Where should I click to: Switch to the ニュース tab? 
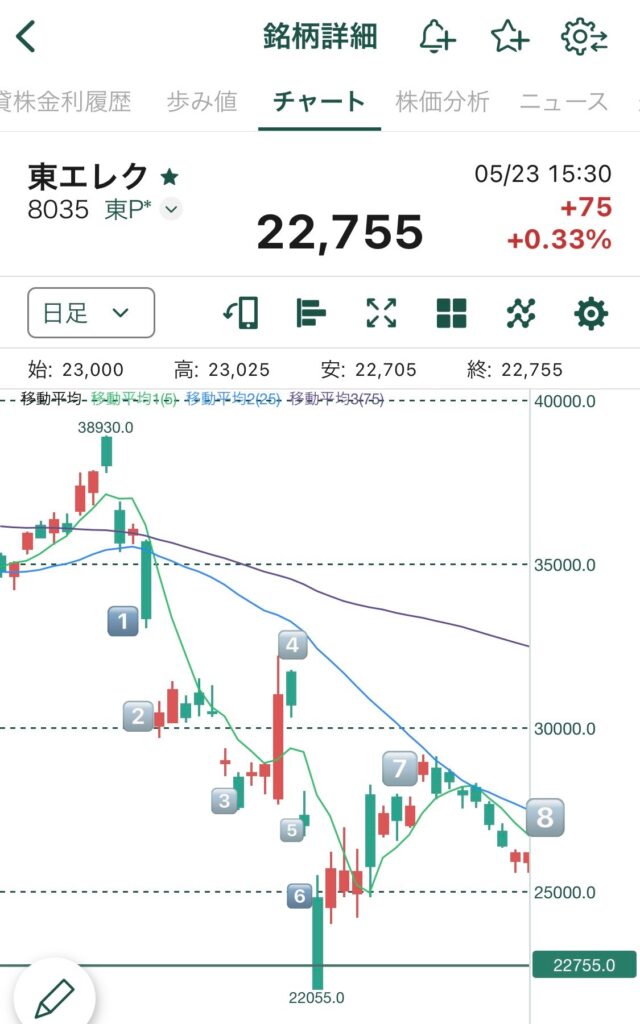pos(564,101)
